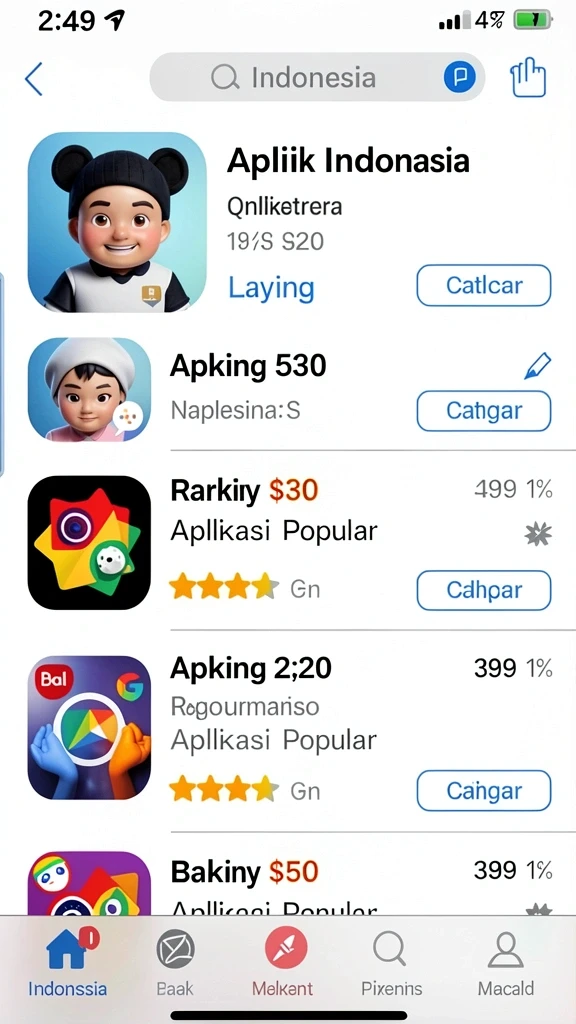Viewport: 576px width, 1024px height.
Task: Open the Melkent tab
Action: (x=283, y=964)
